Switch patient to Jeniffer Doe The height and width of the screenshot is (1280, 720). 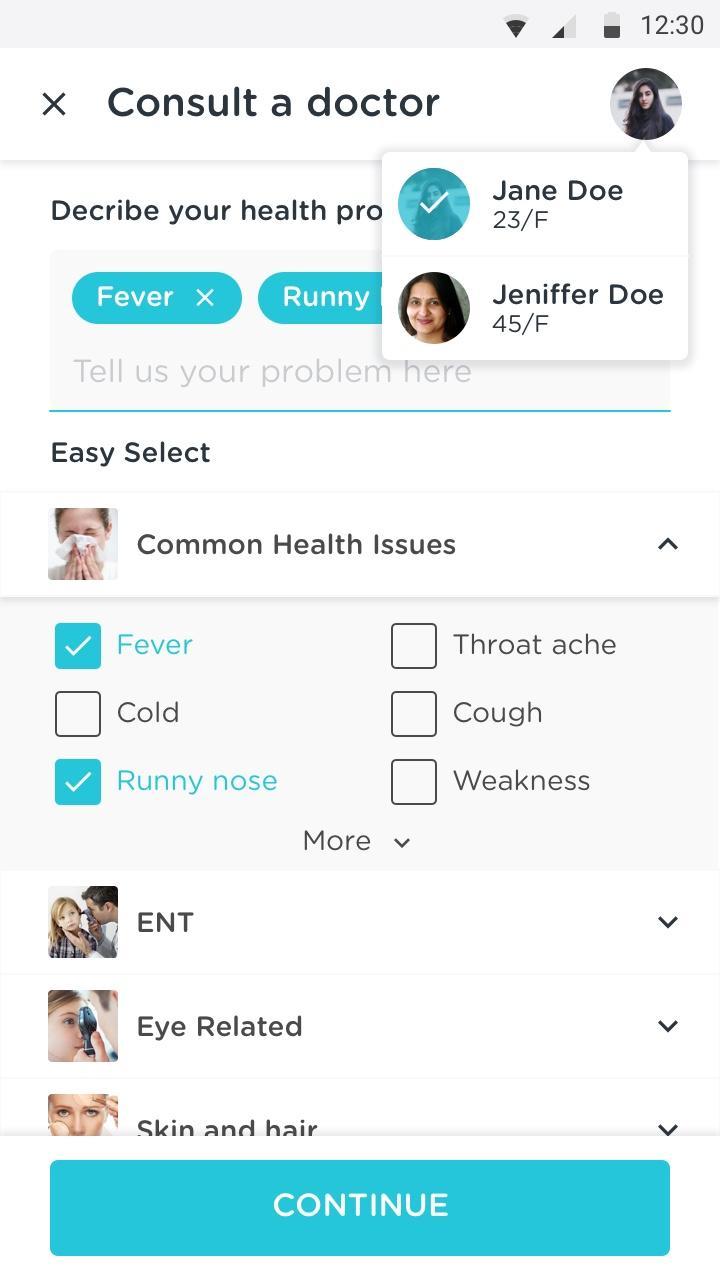[535, 308]
